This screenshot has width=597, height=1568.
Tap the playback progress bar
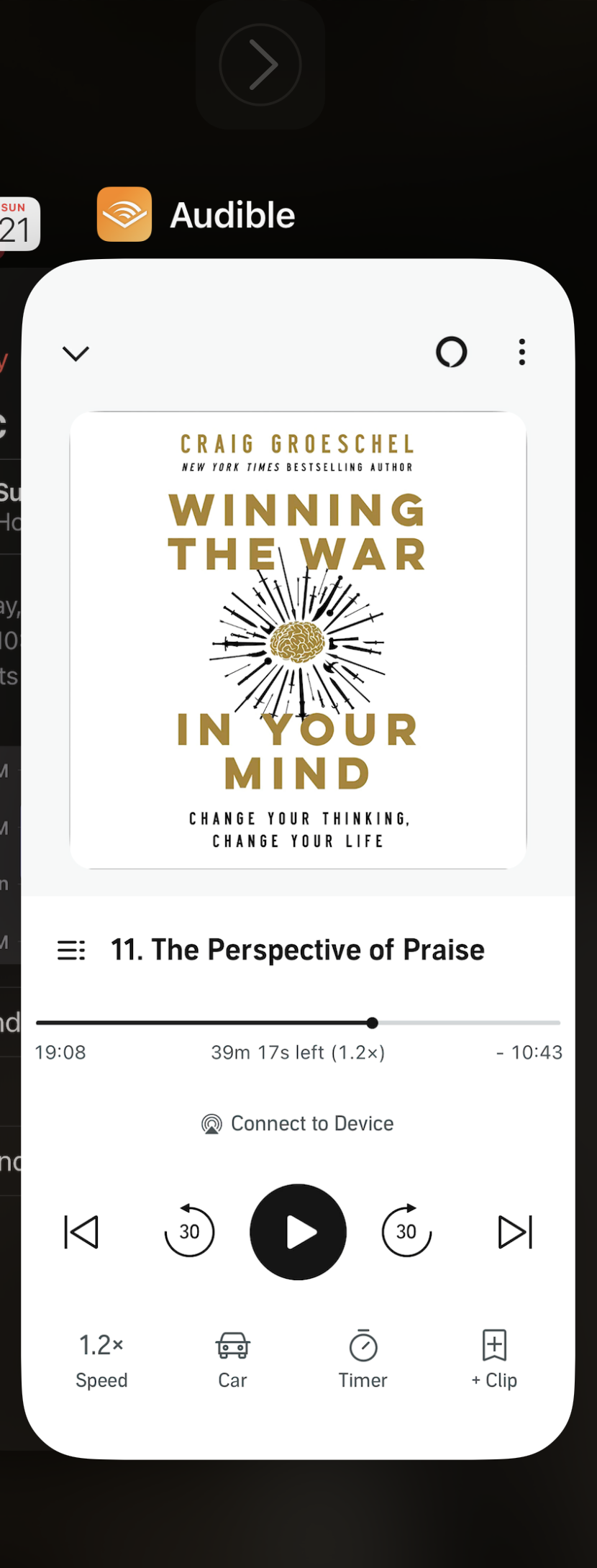[x=298, y=1023]
